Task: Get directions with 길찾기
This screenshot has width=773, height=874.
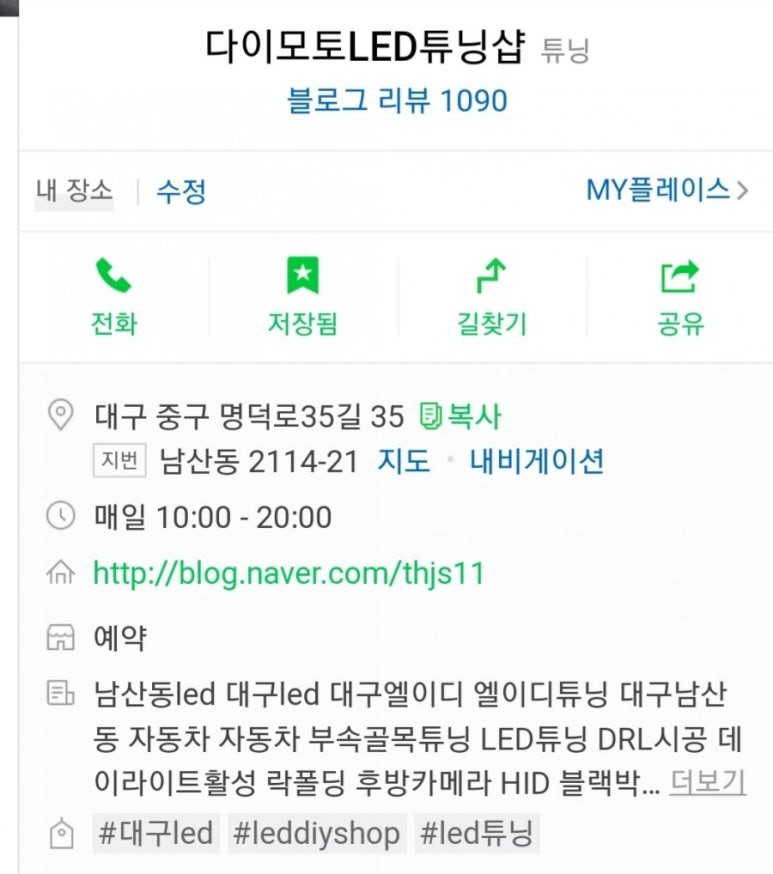Action: click(x=491, y=297)
